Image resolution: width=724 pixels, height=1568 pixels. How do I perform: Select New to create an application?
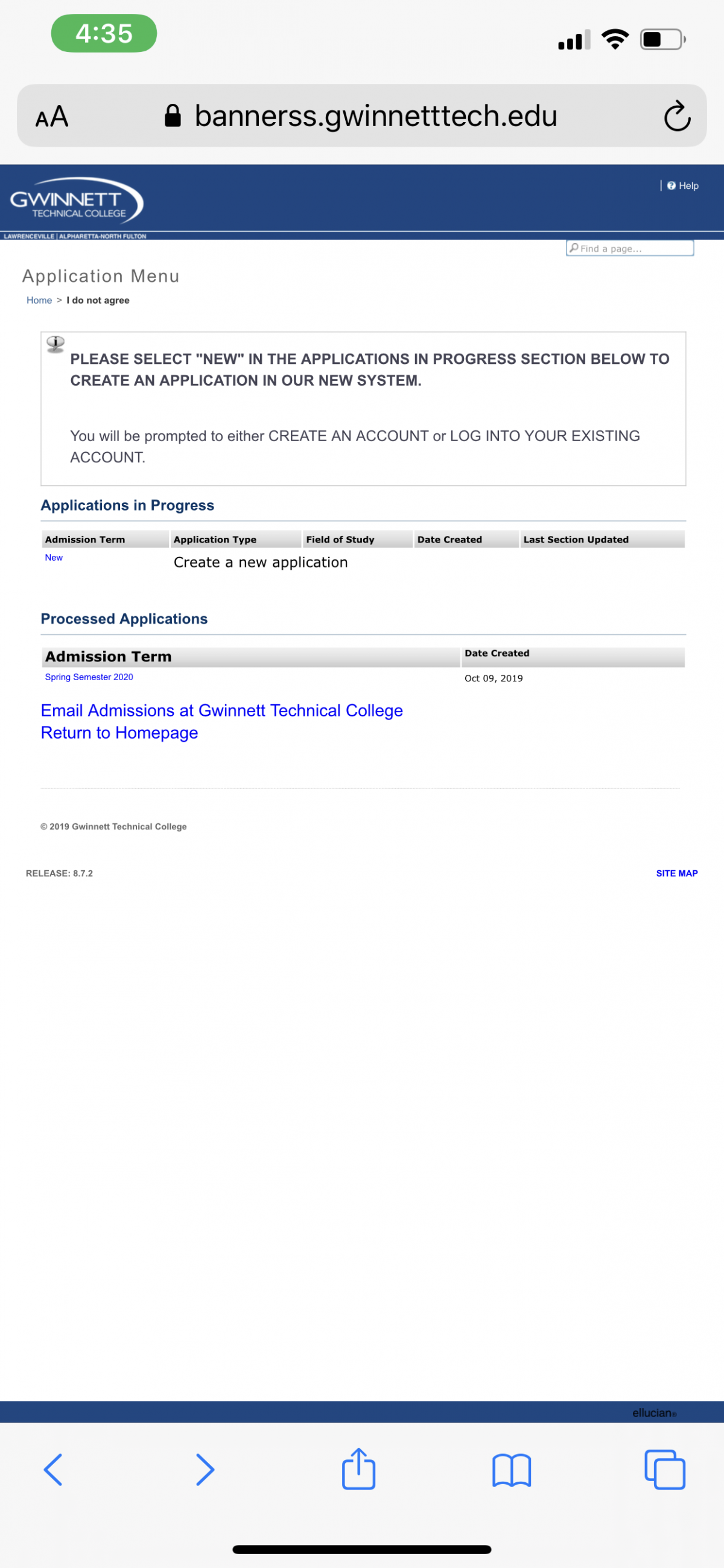54,558
